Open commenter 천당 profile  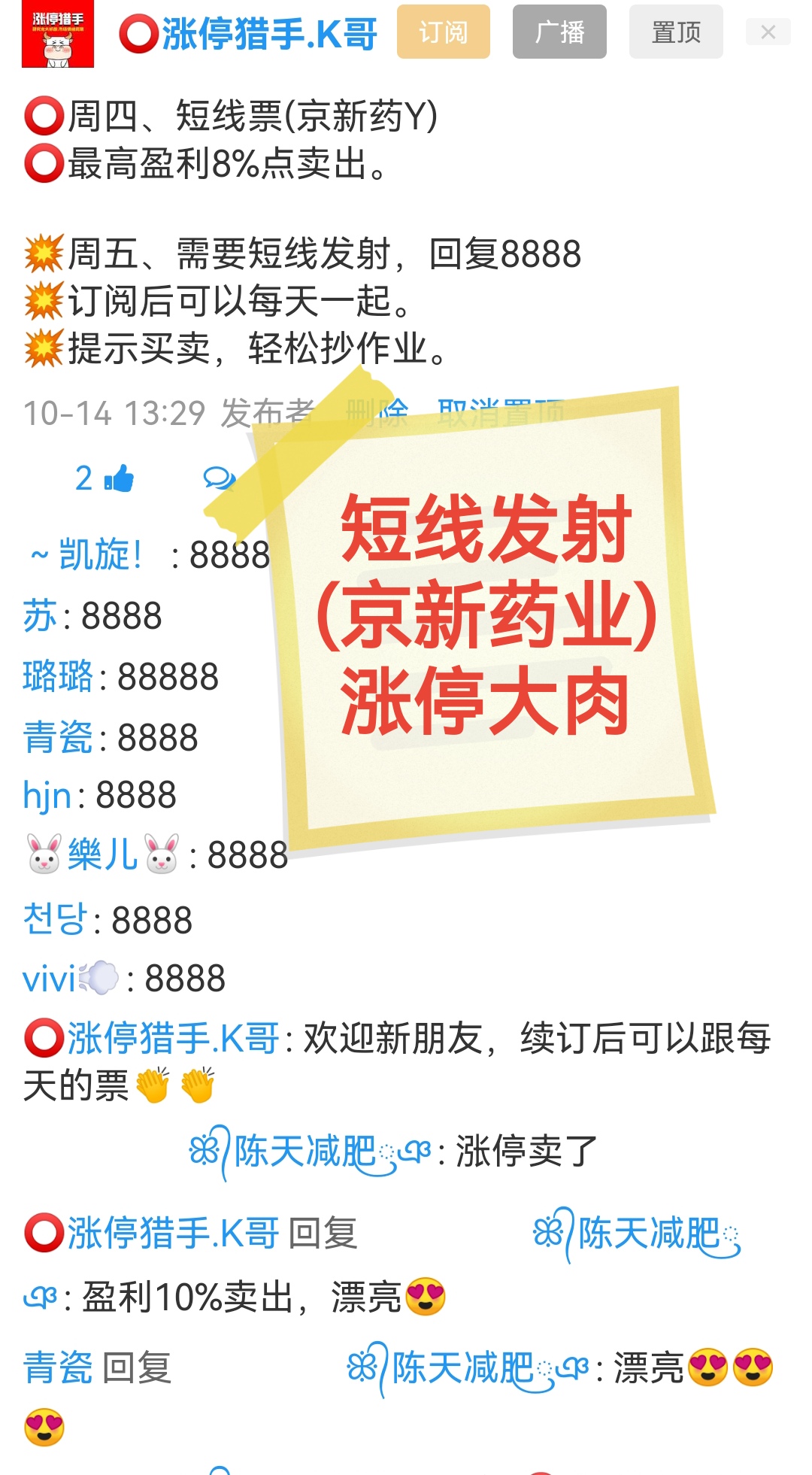click(x=55, y=919)
